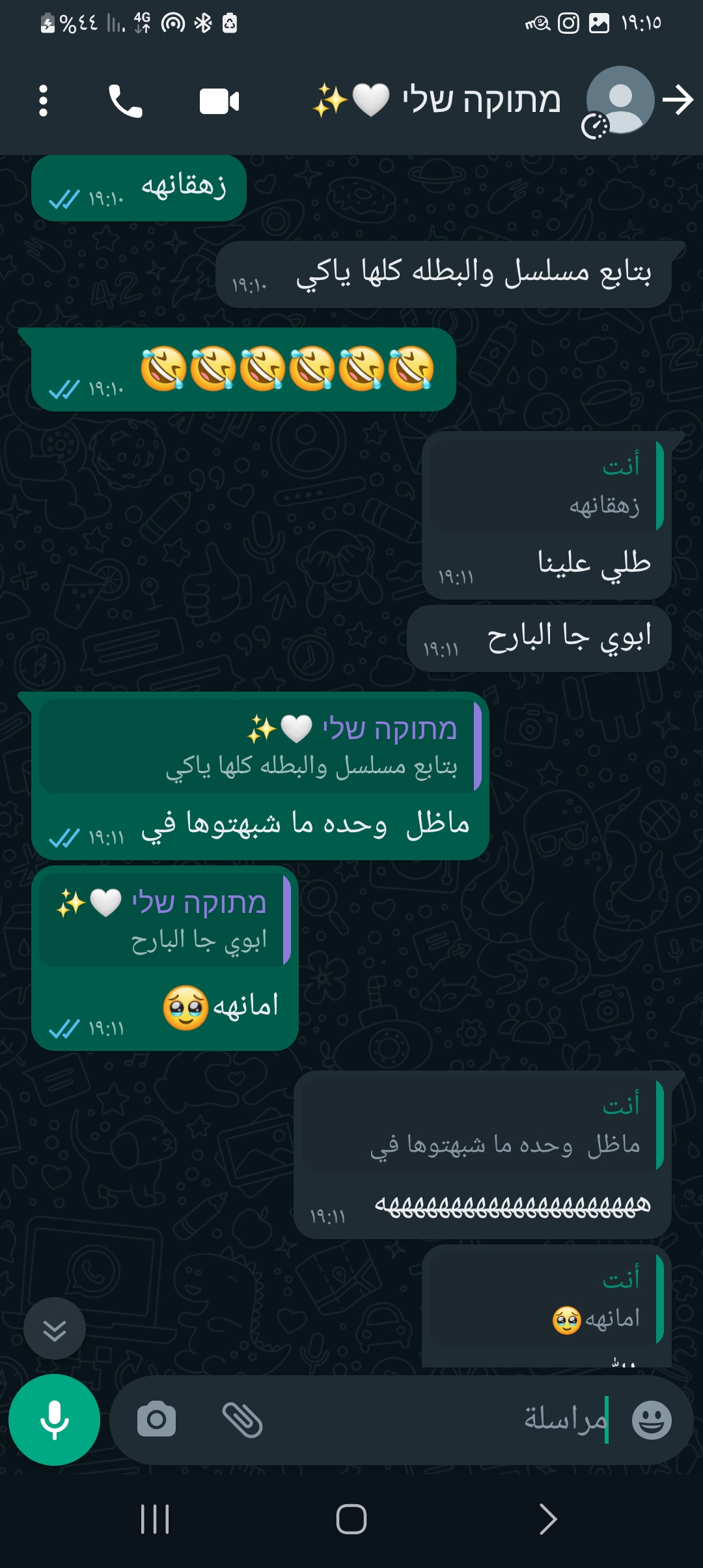Tap the system home button
The height and width of the screenshot is (1568, 703).
351,1520
